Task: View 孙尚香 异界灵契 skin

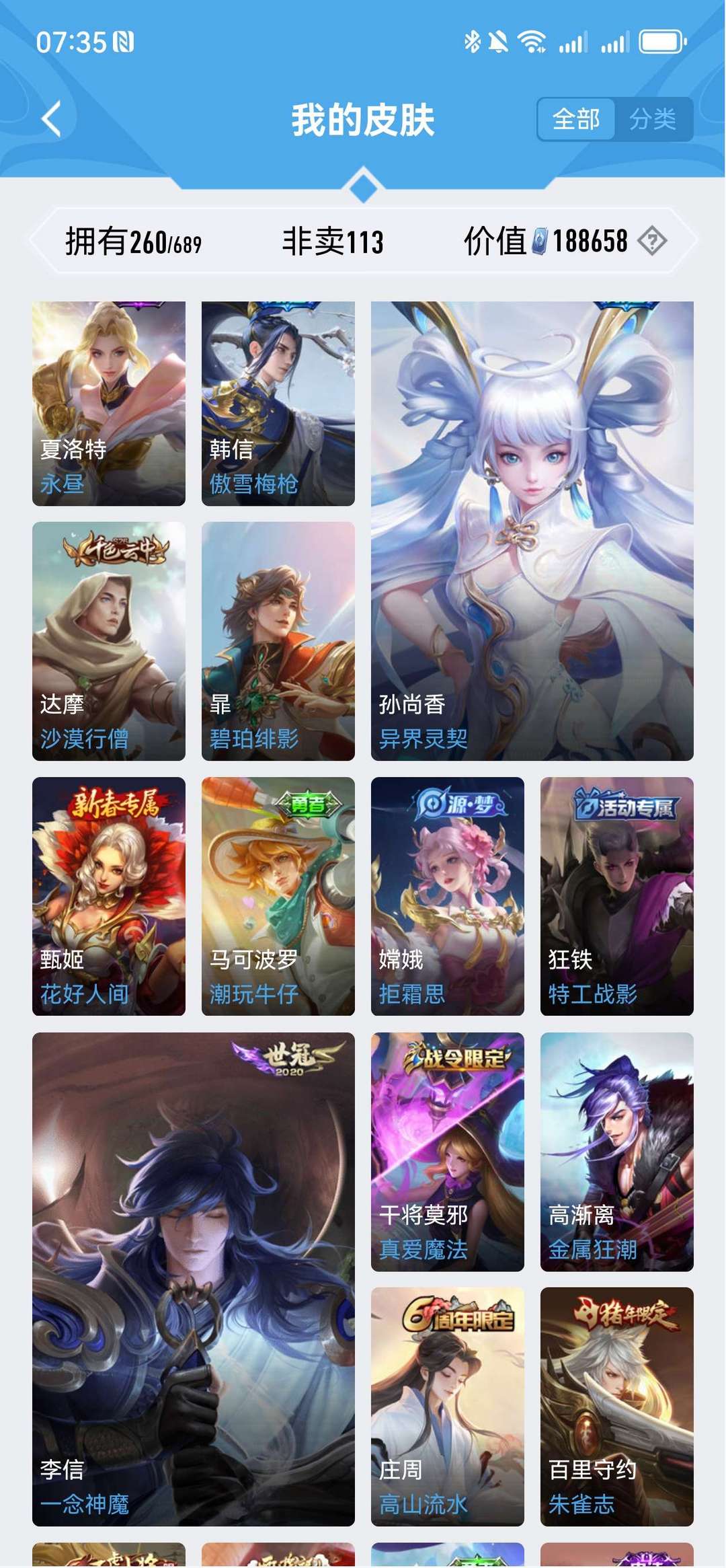Action: [x=532, y=531]
